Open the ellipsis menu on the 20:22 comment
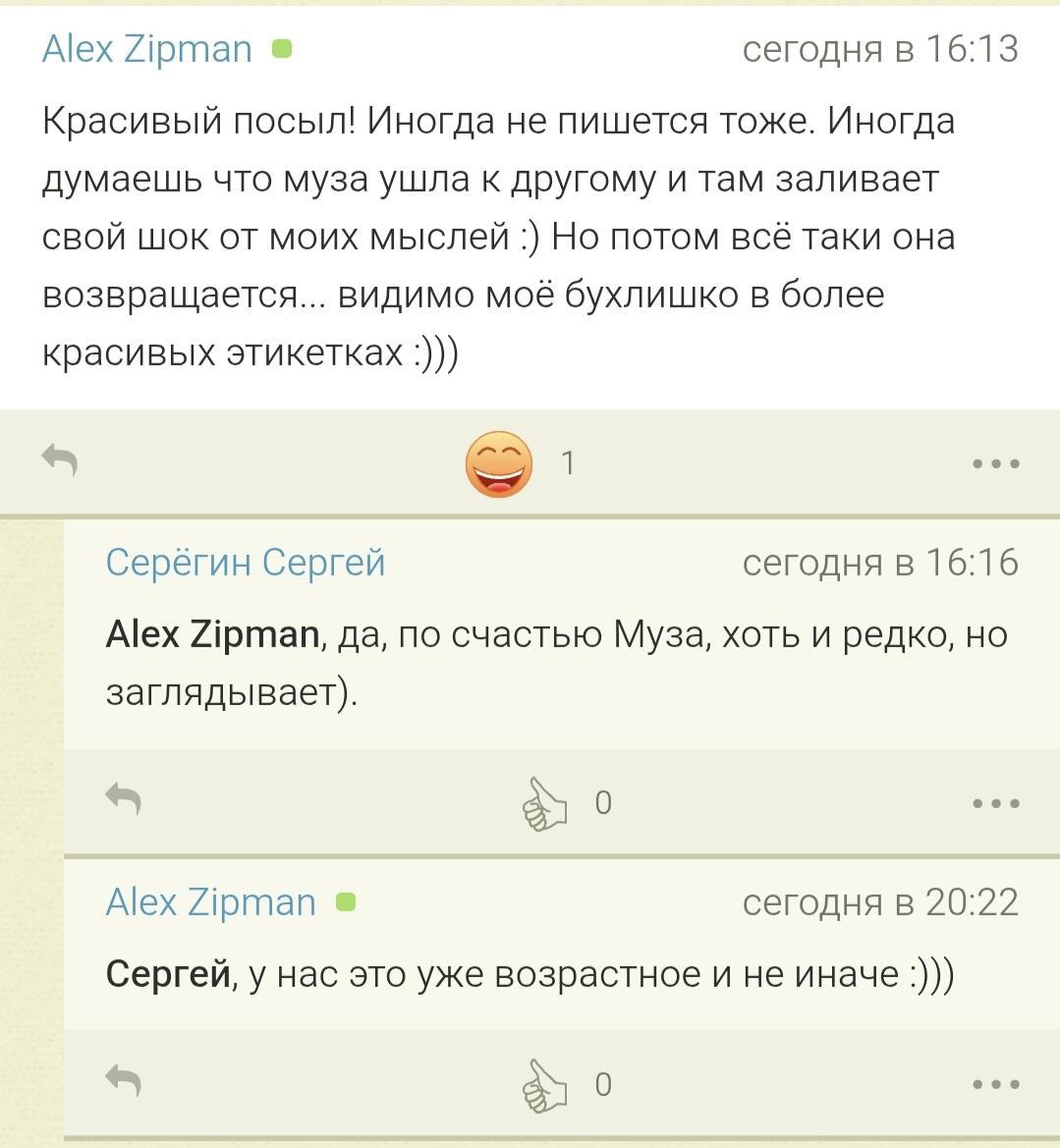 point(996,1084)
